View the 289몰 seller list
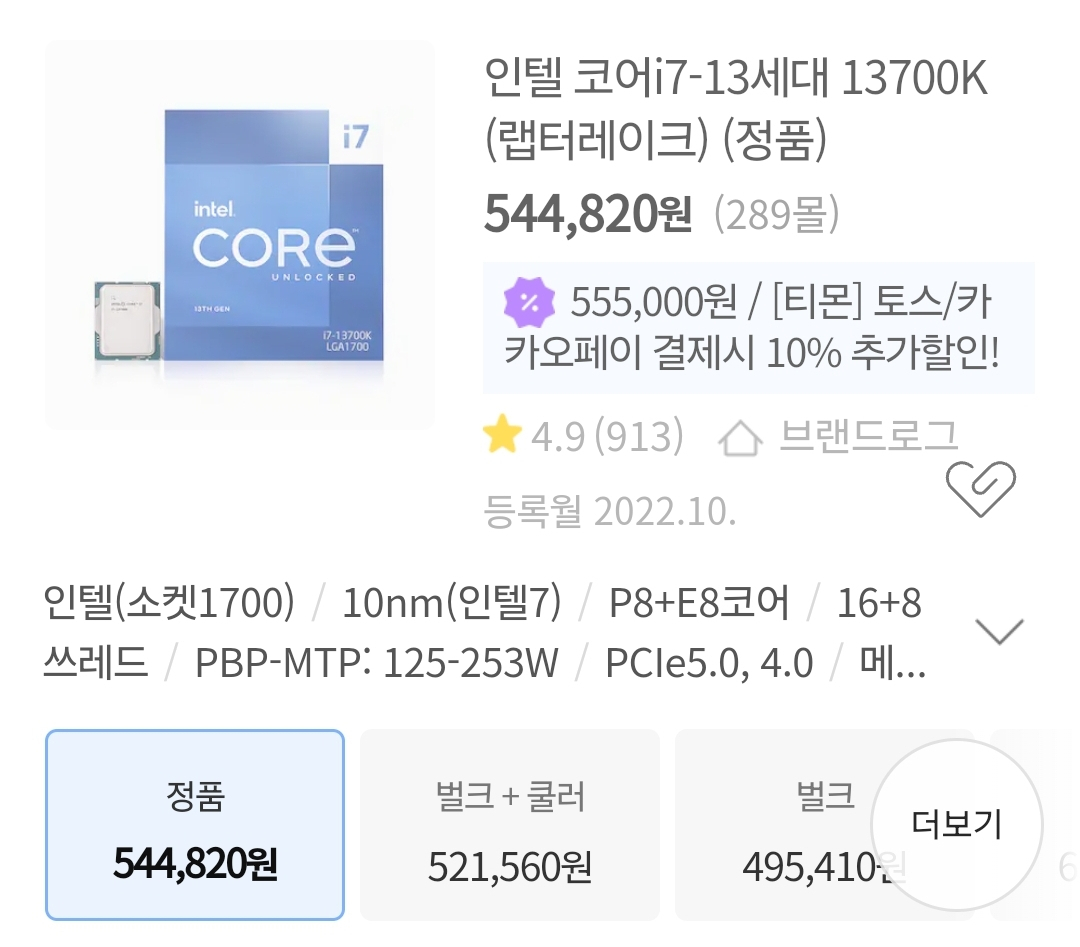Image resolution: width=1080 pixels, height=947 pixels. coord(777,214)
